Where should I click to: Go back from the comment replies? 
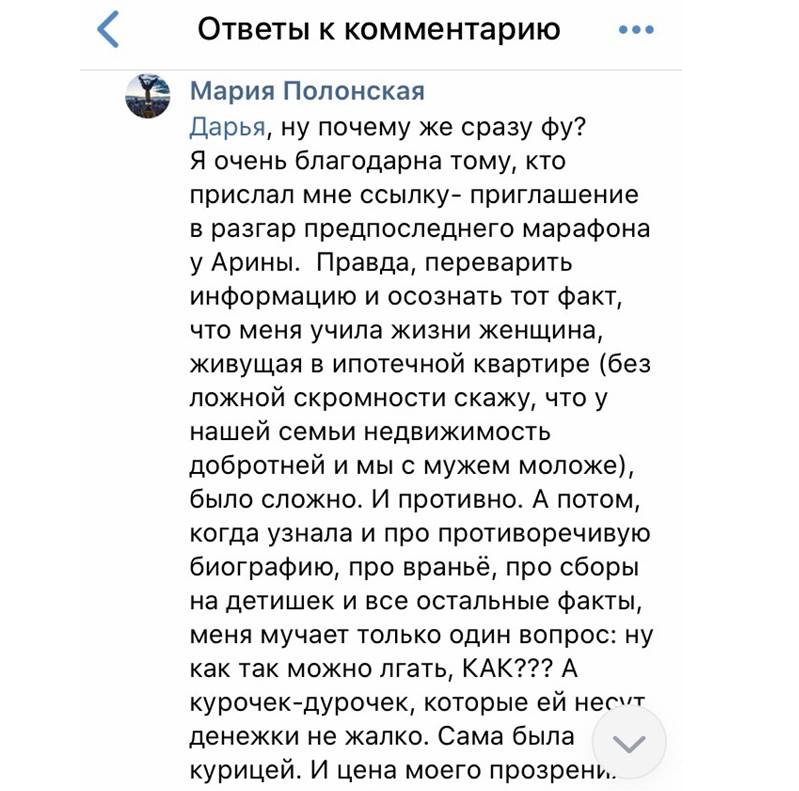pyautogui.click(x=108, y=30)
